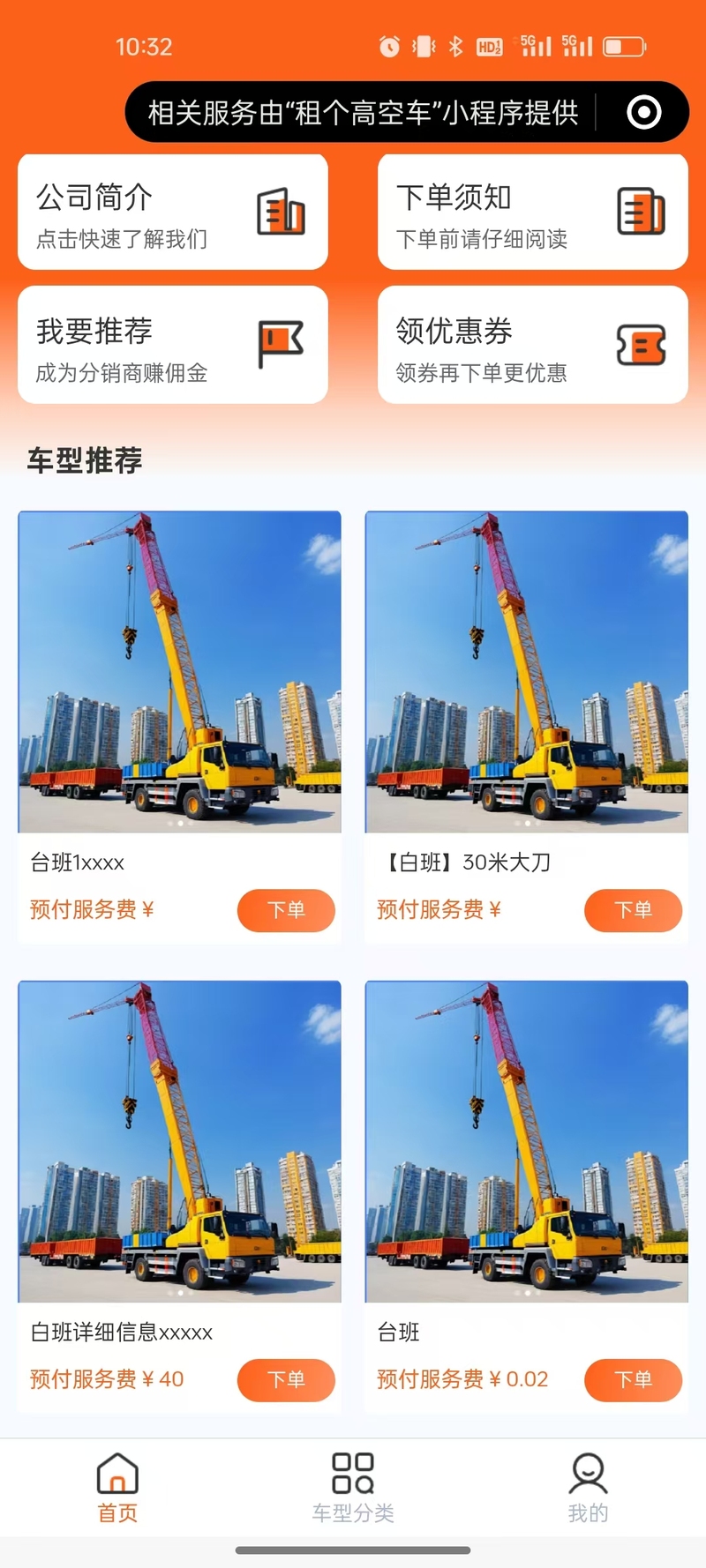The width and height of the screenshot is (706, 1568).
Task: Tap the mini program capsule close icon
Action: point(643,112)
